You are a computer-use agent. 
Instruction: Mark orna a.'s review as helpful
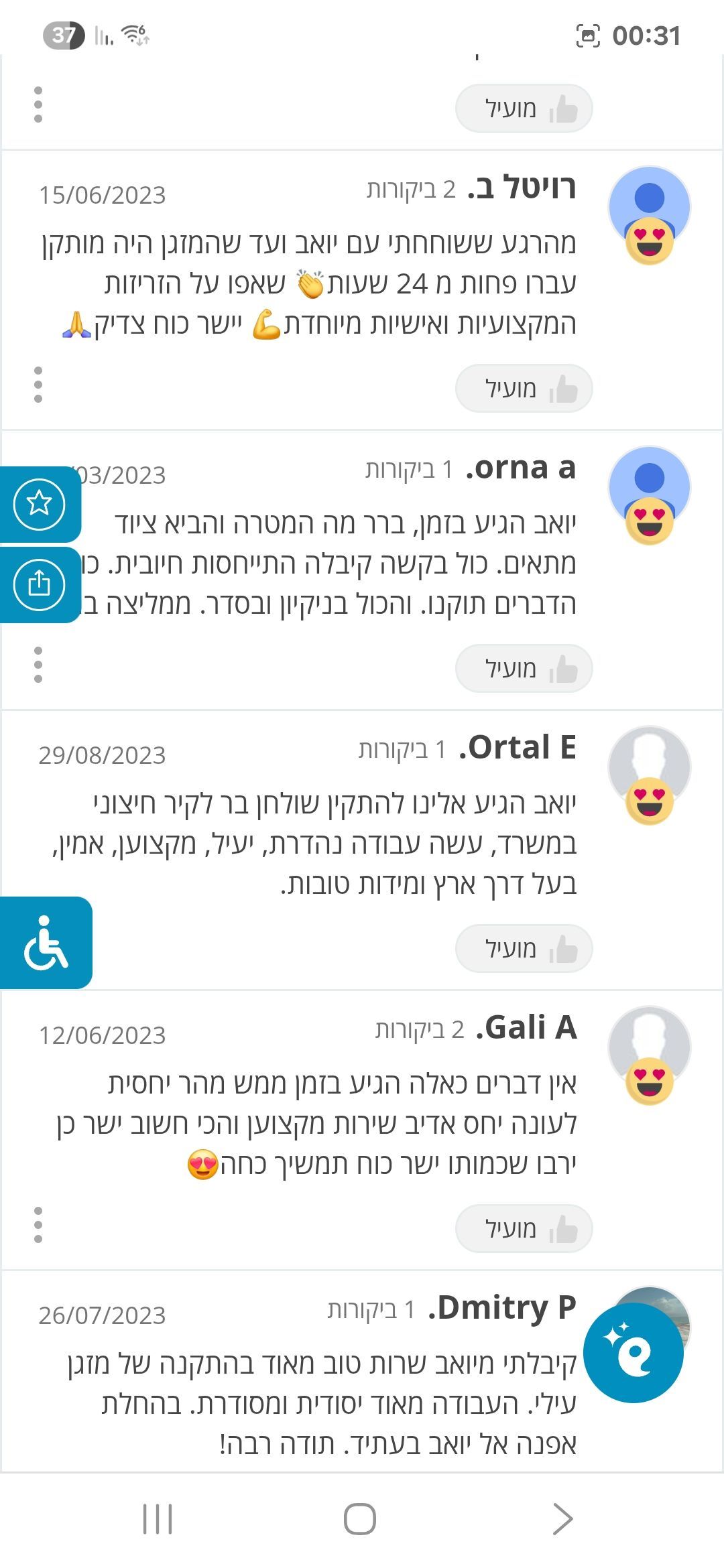pyautogui.click(x=524, y=669)
